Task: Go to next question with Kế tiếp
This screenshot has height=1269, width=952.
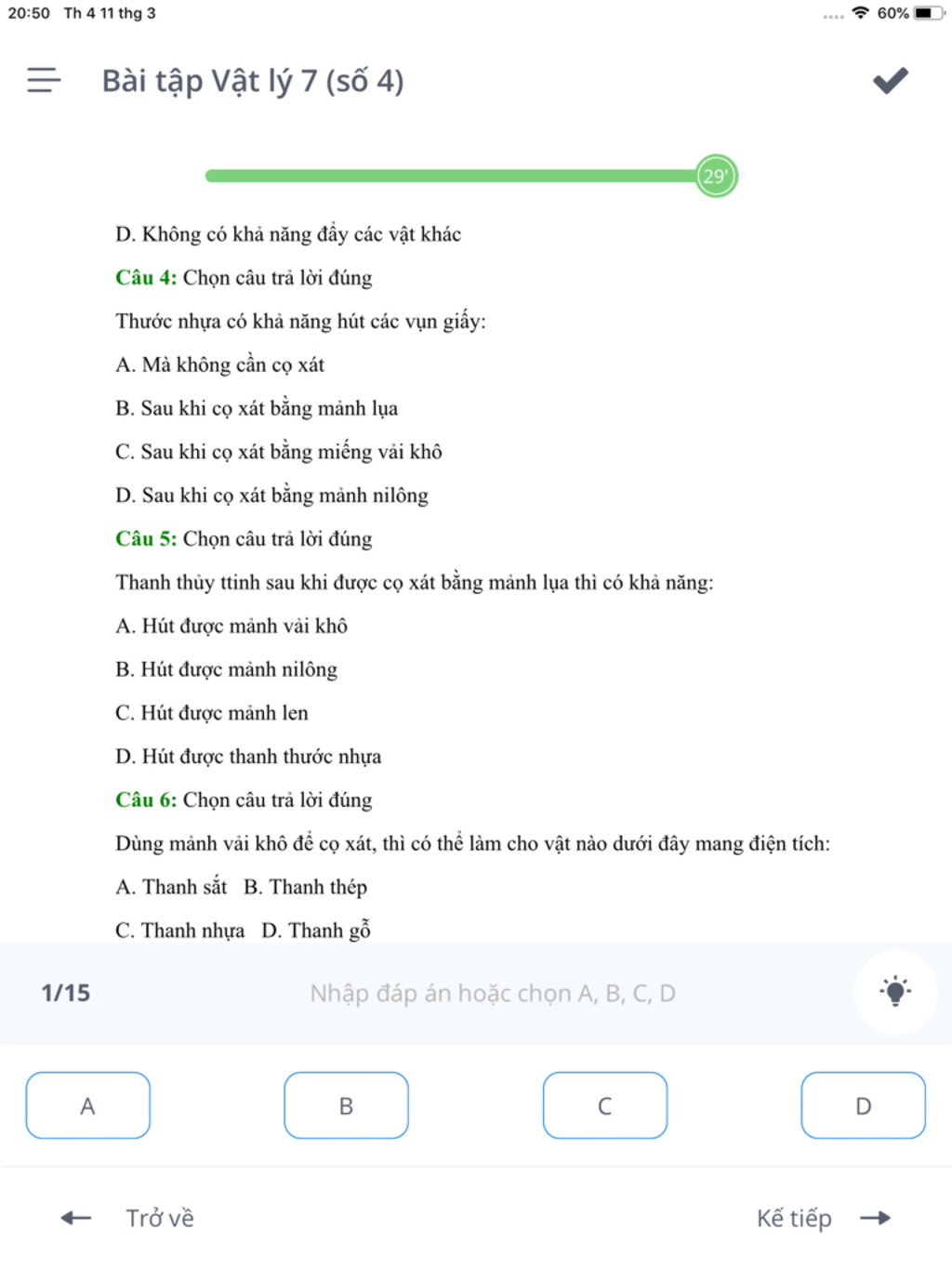Action: [822, 1218]
